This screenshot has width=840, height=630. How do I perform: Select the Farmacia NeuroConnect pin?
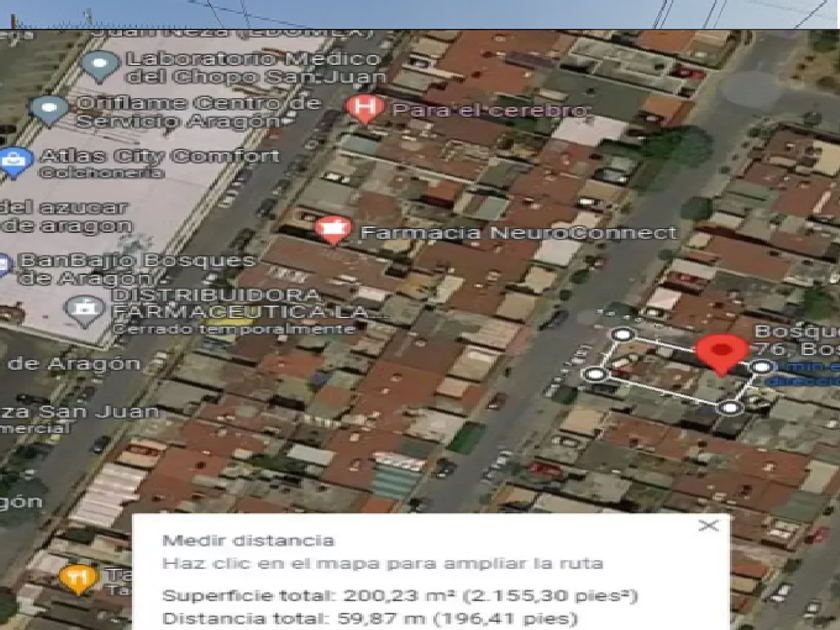[x=333, y=230]
